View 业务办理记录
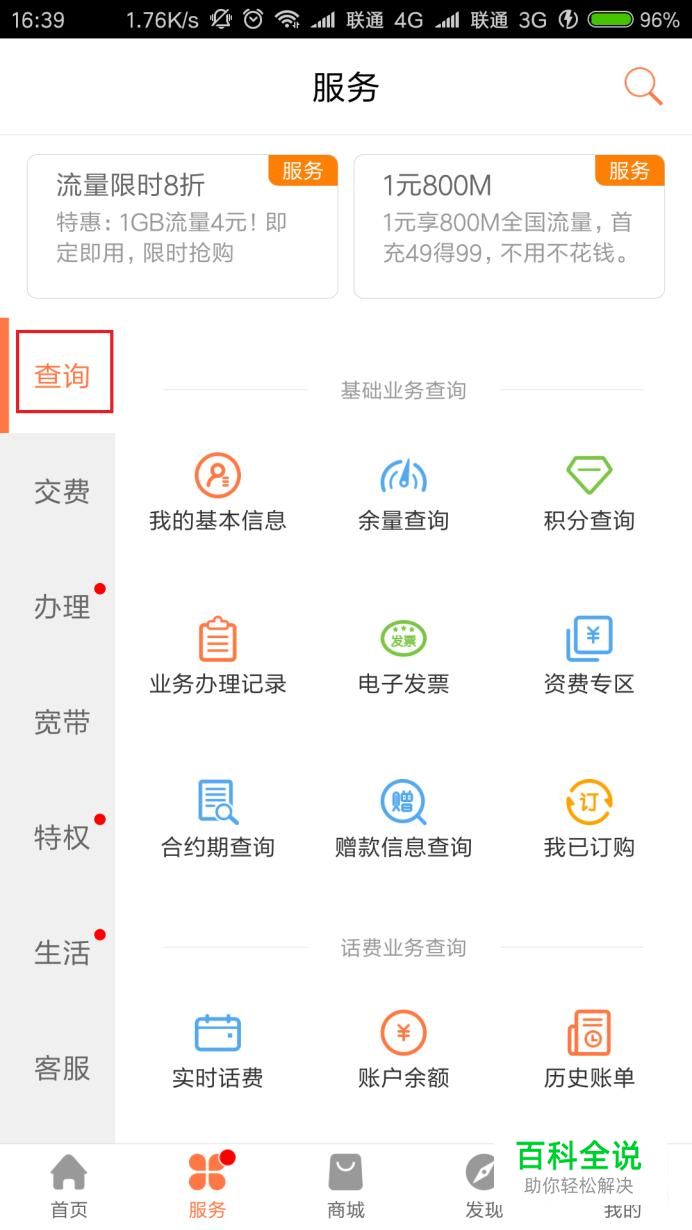The image size is (692, 1230). (218, 656)
